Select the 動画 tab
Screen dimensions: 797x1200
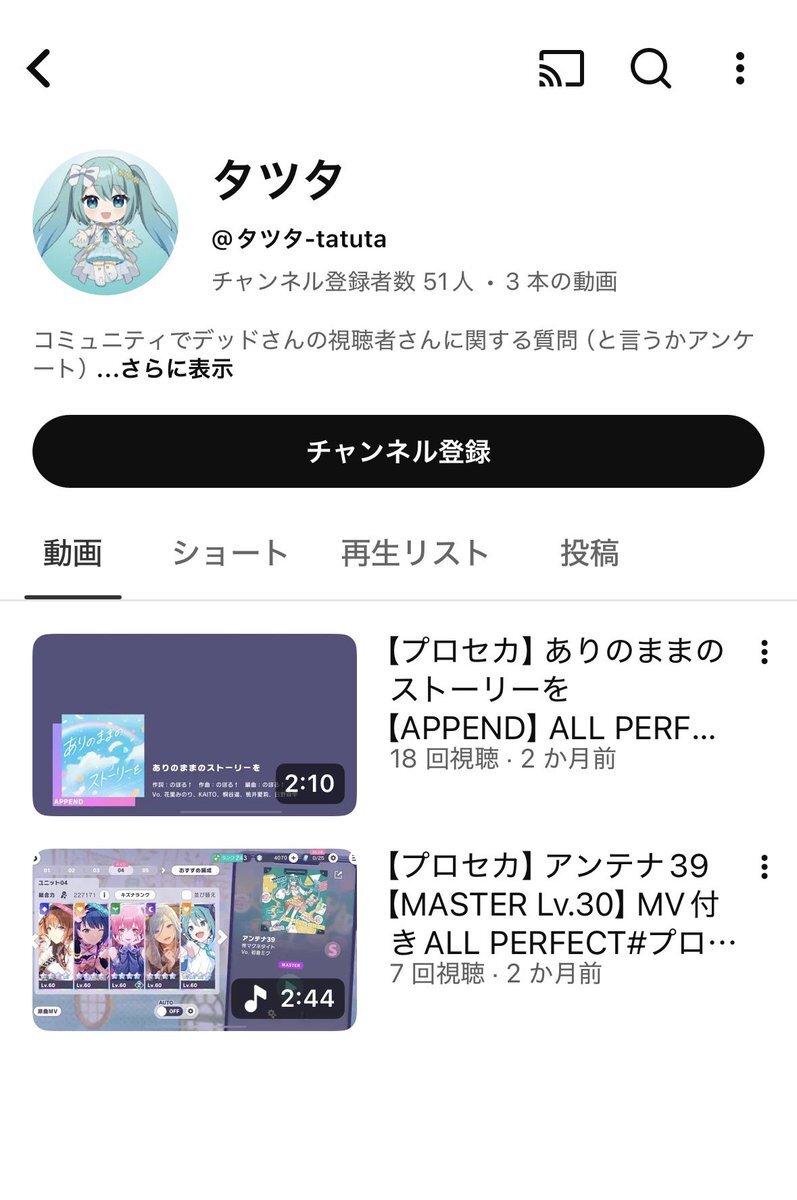point(73,553)
